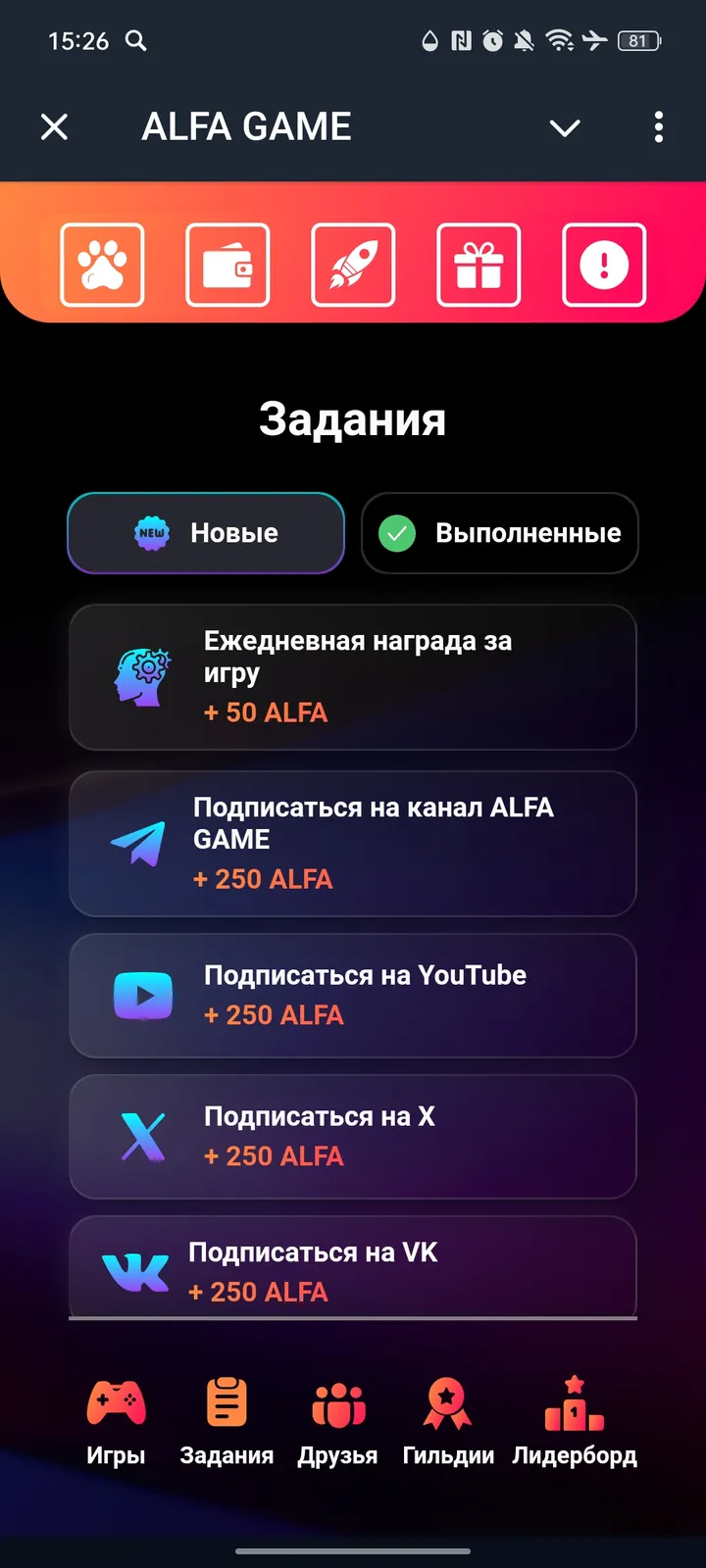
Task: Open the task Подписаться на канал ALFA GAME
Action: tap(353, 843)
